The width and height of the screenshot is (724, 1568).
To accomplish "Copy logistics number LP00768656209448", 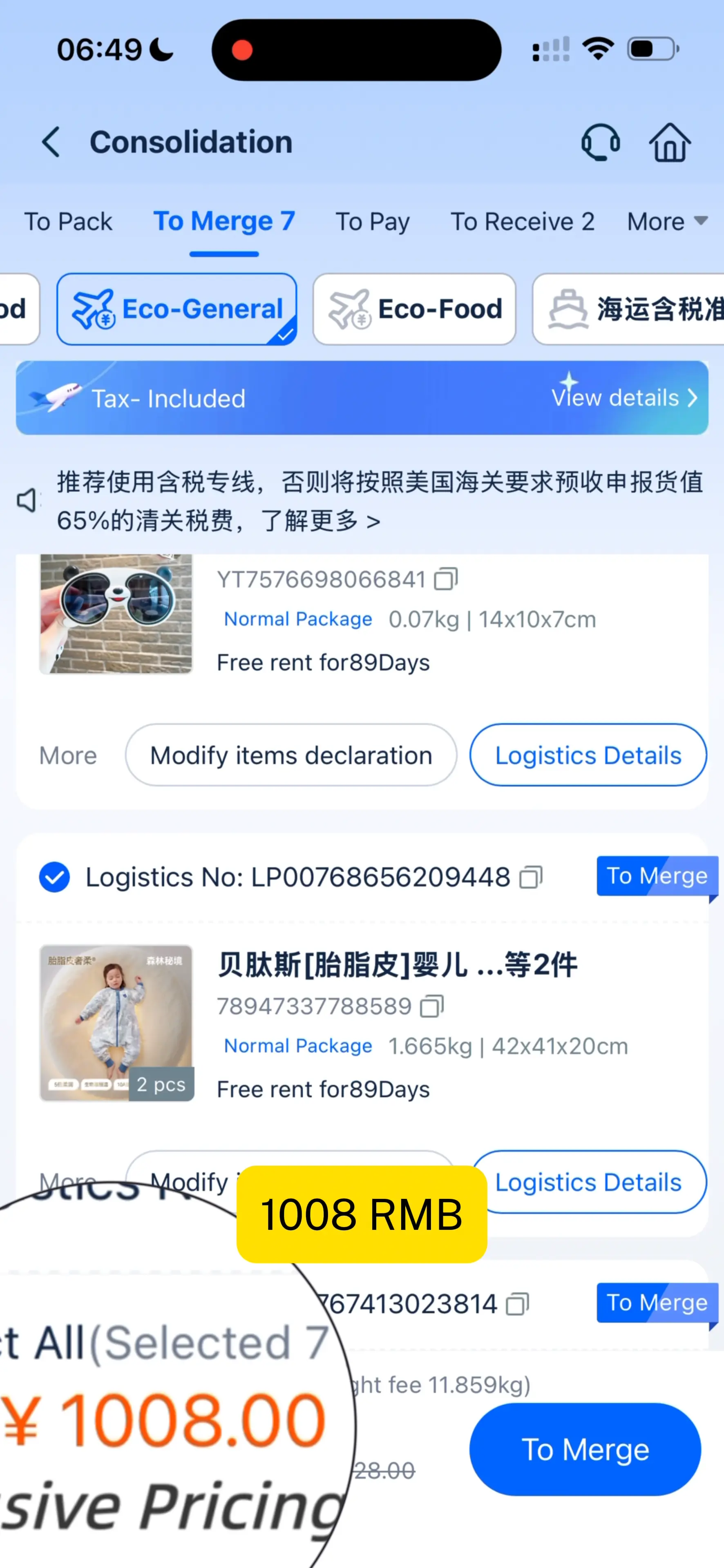I will pyautogui.click(x=530, y=877).
